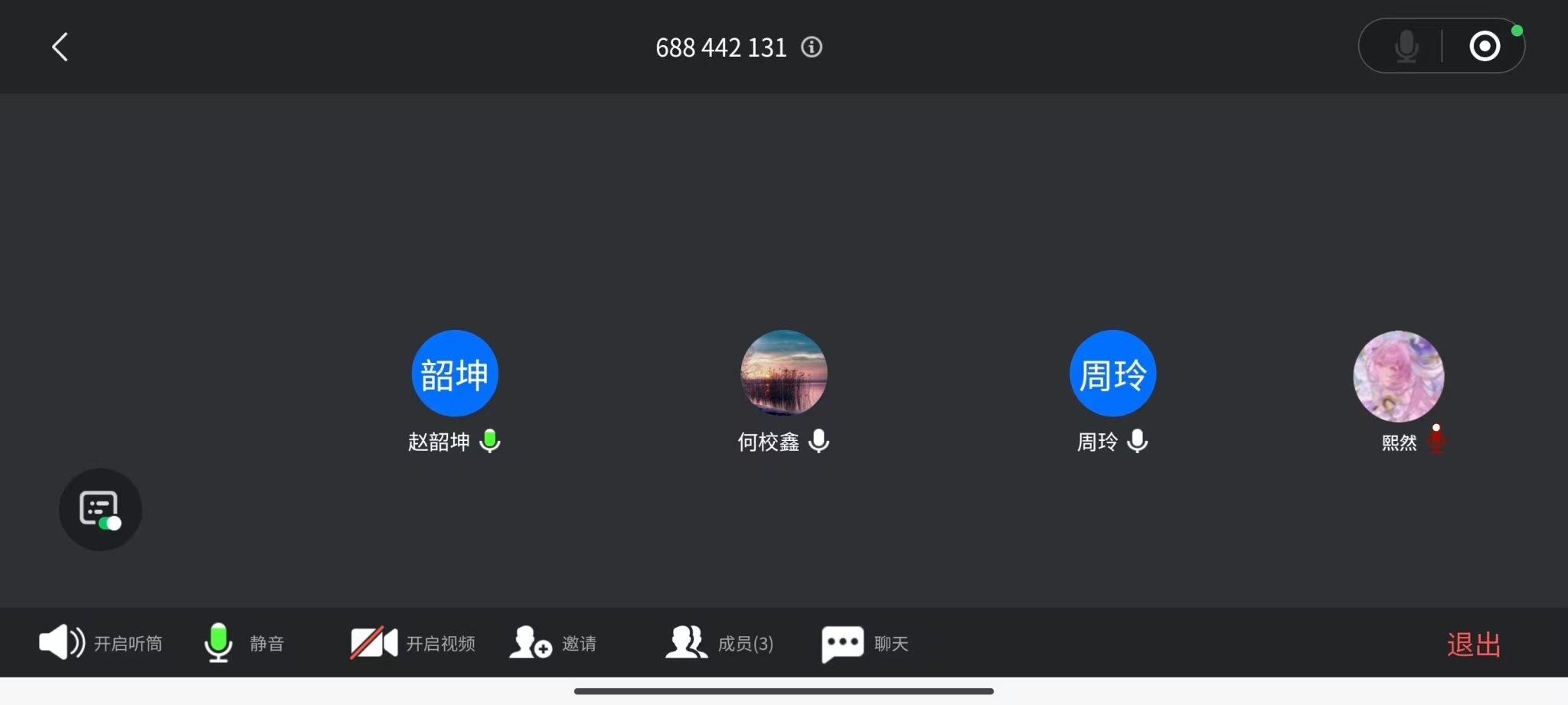
Task: Open the 成员(3) members list
Action: click(720, 643)
